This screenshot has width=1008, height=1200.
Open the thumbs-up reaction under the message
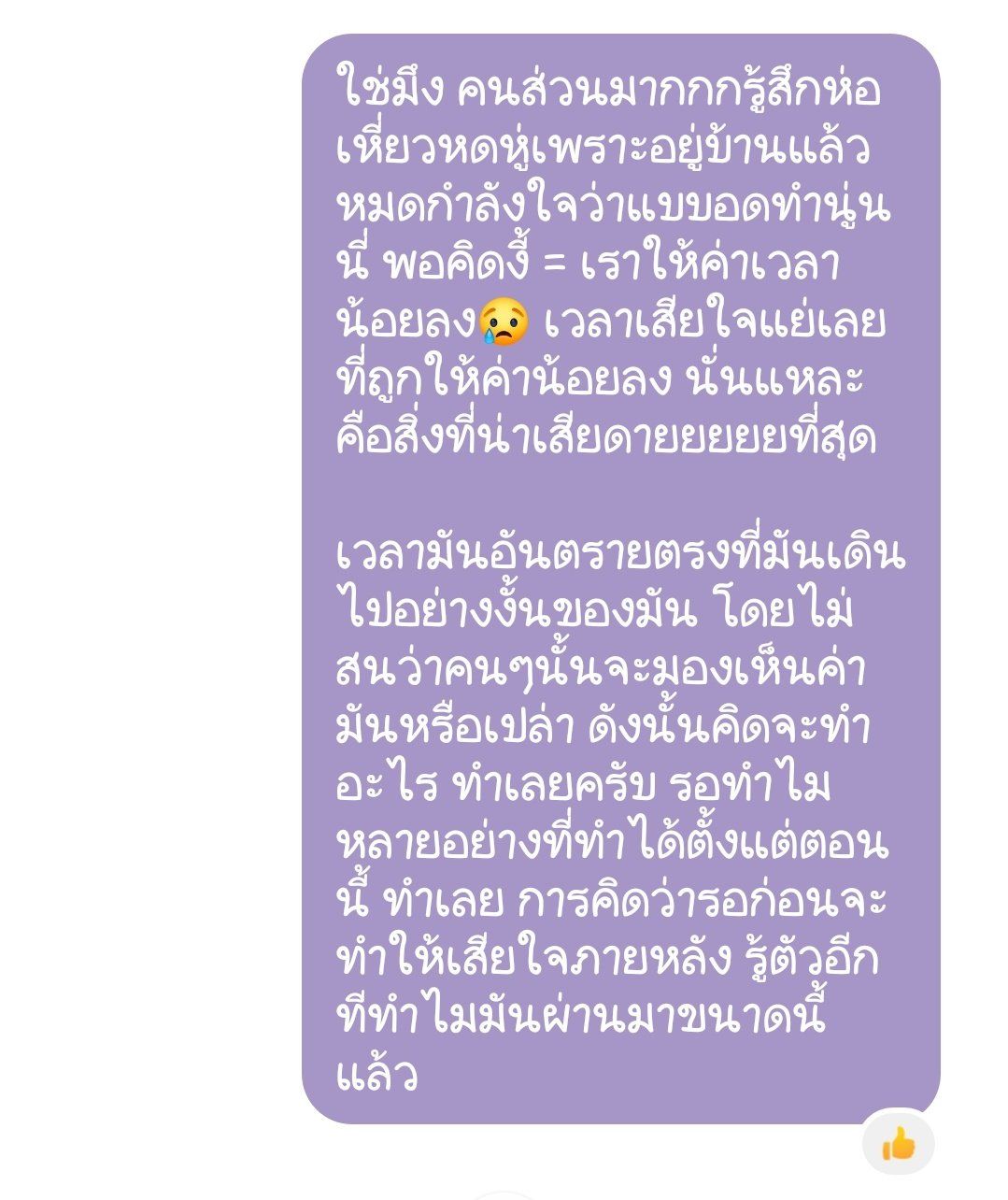click(897, 1142)
